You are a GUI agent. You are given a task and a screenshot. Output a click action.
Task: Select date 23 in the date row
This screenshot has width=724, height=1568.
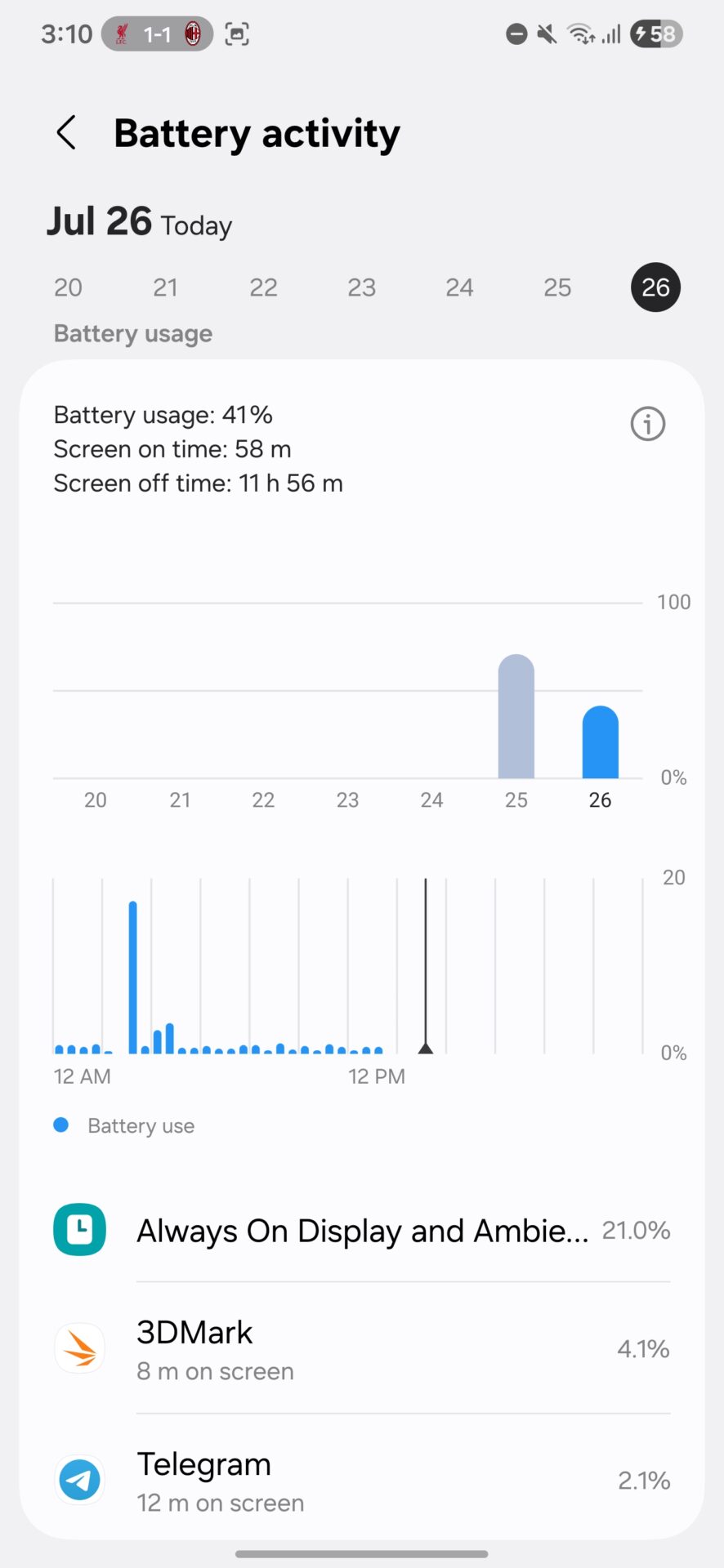(361, 287)
